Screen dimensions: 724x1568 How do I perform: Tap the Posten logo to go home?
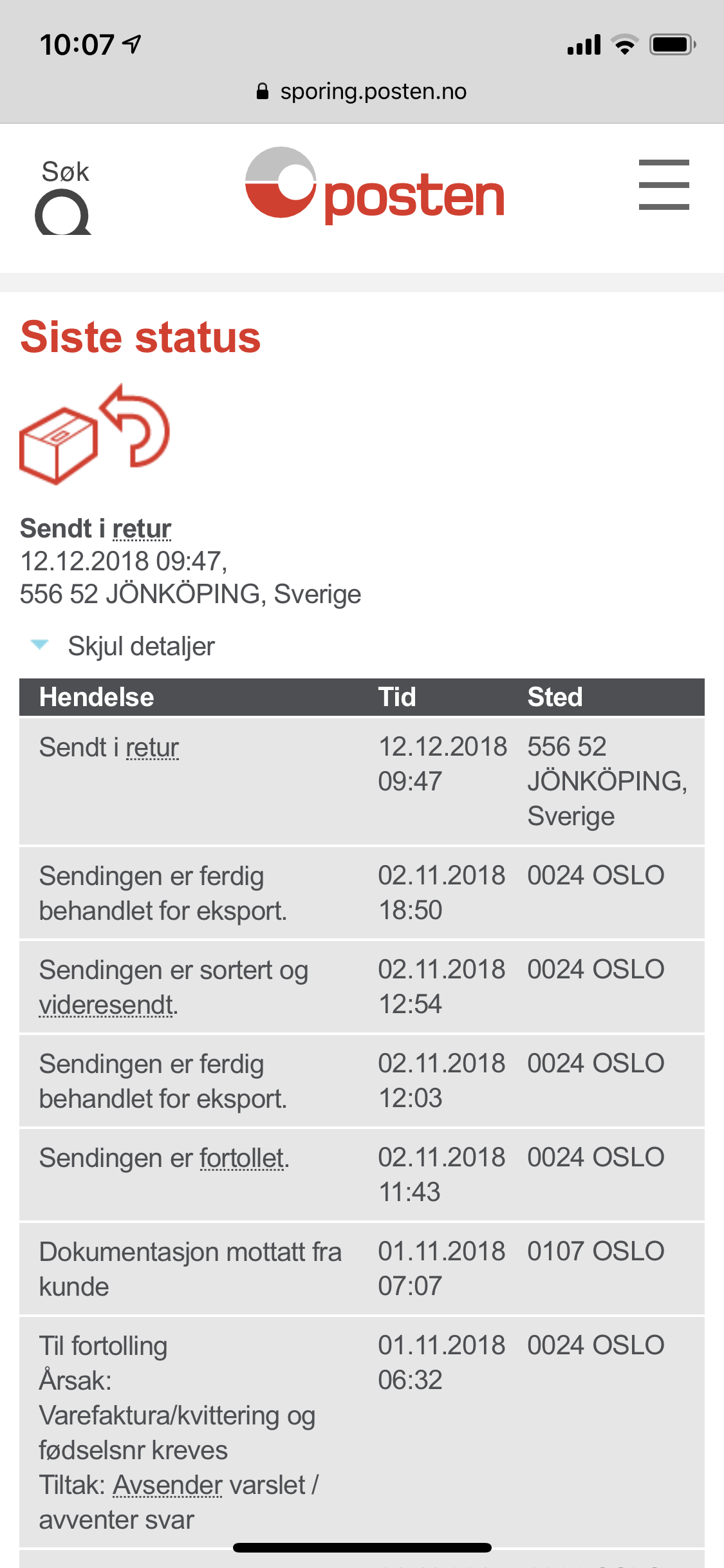(375, 185)
